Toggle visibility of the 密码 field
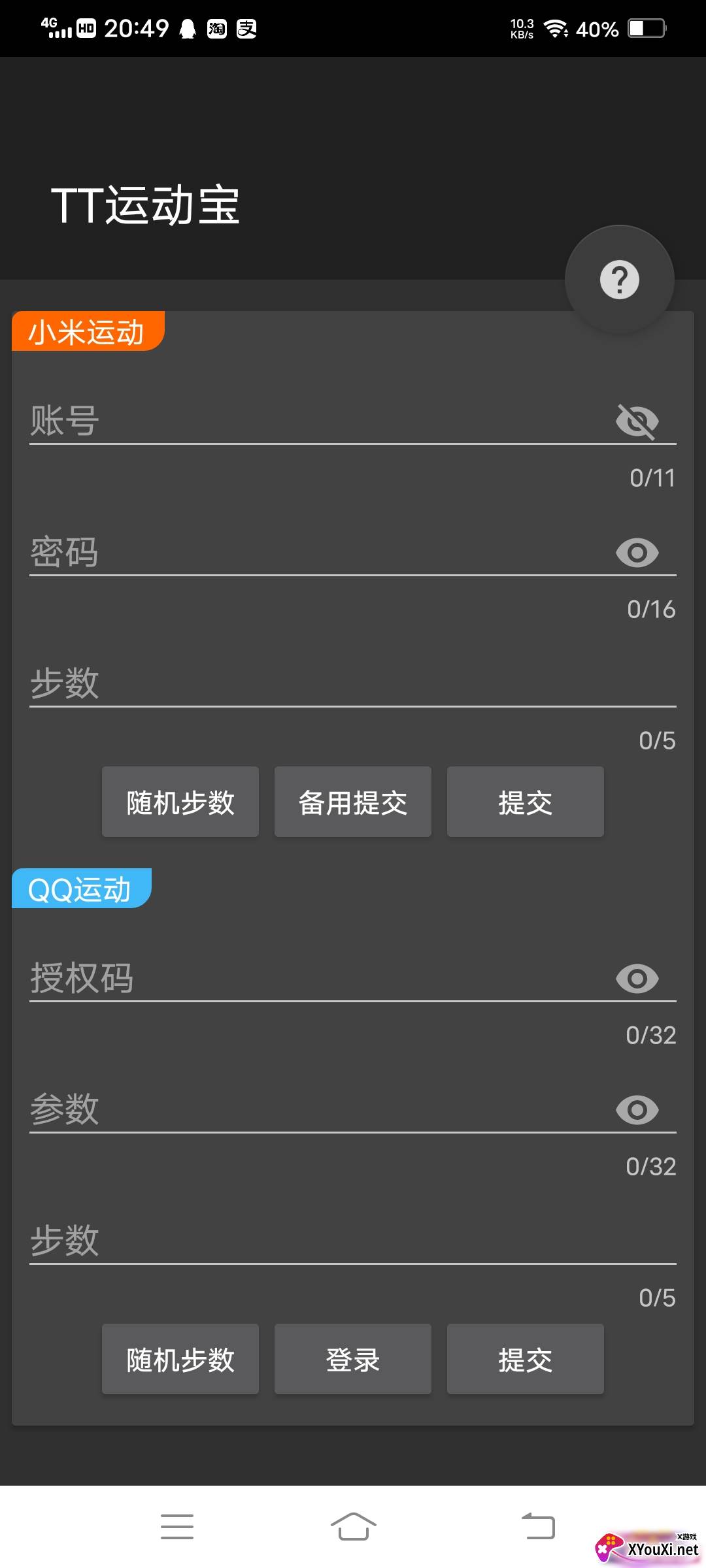 tap(637, 553)
